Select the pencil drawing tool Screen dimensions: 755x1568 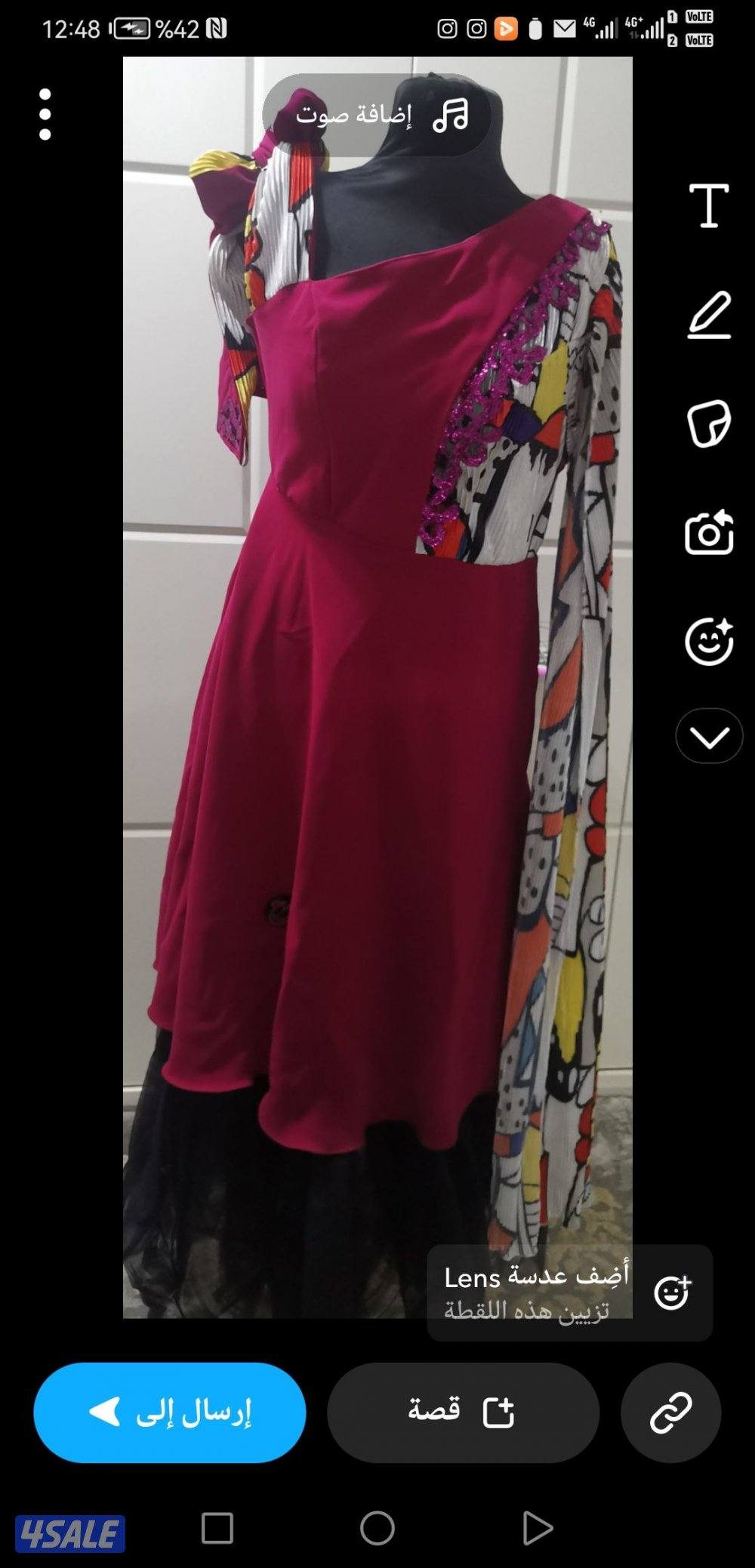(x=709, y=315)
